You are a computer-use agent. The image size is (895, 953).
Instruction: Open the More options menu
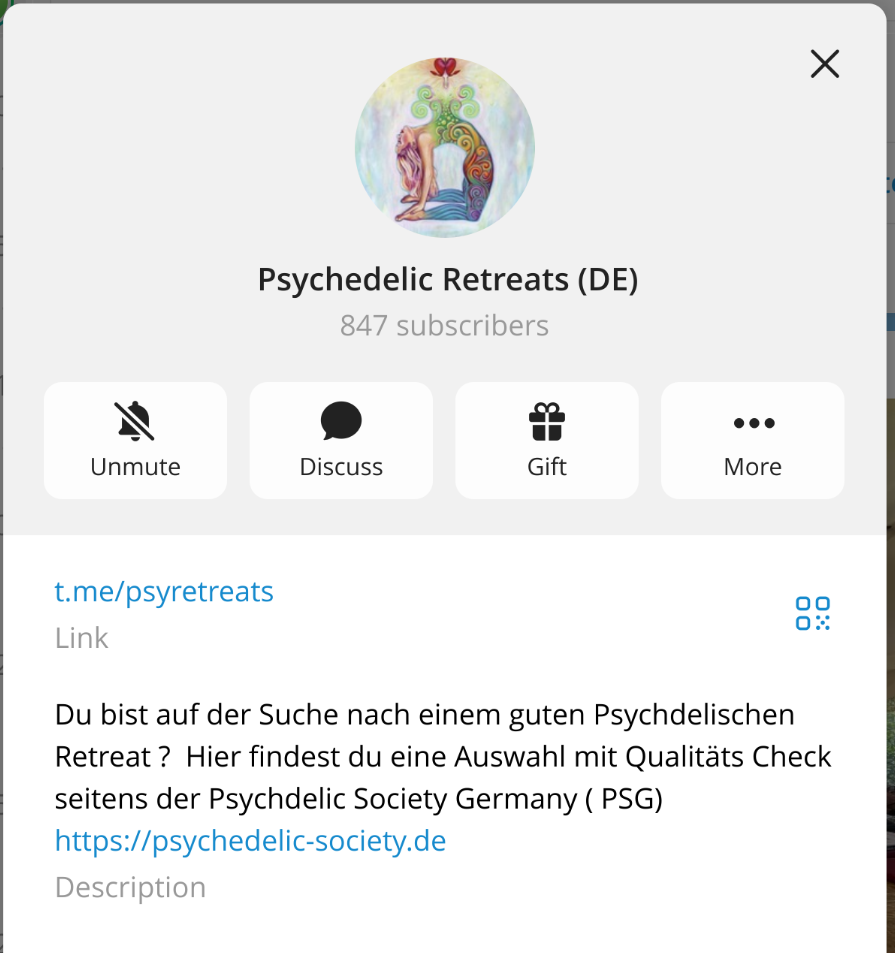[753, 440]
